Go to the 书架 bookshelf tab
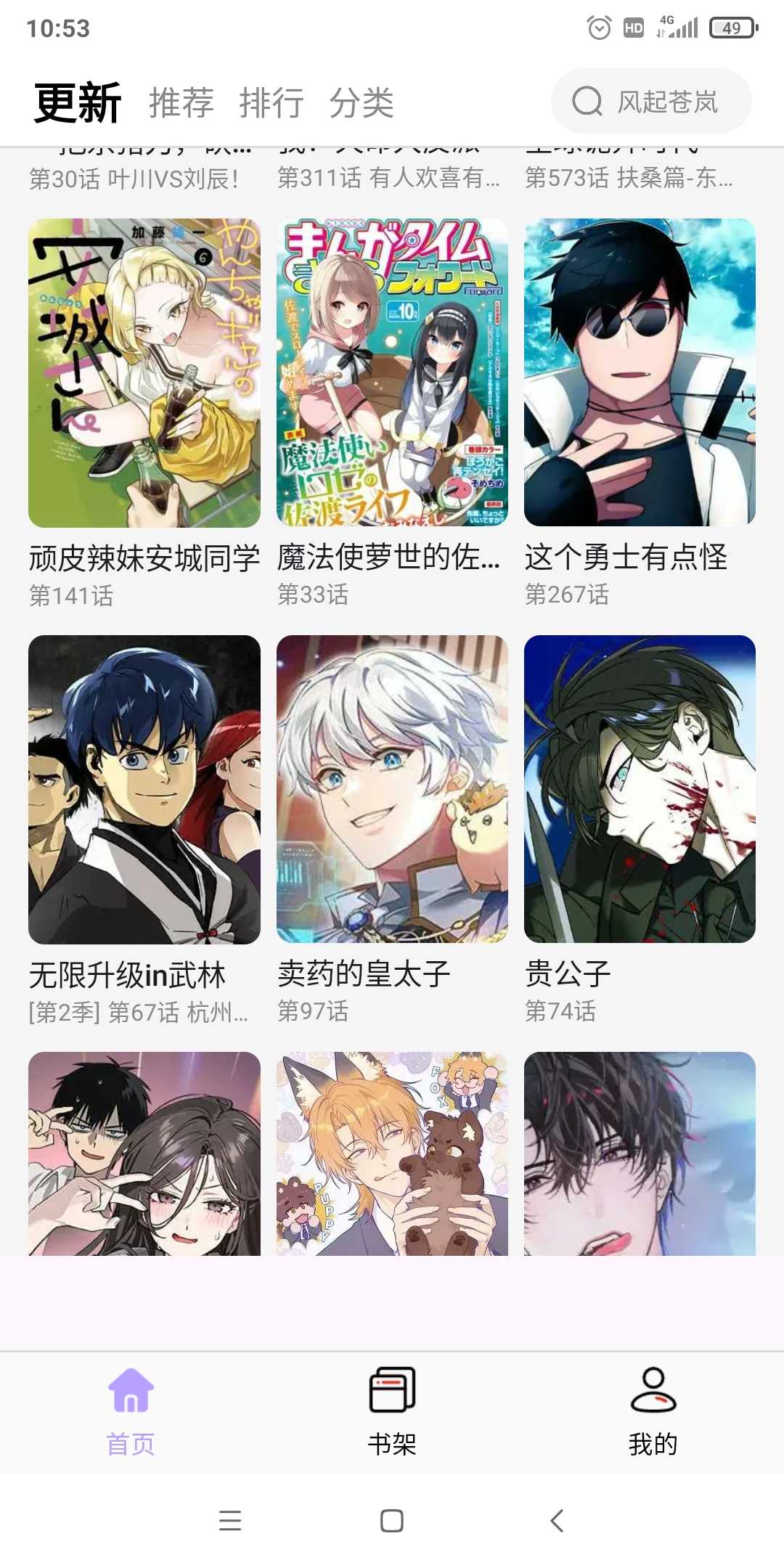Image resolution: width=784 pixels, height=1568 pixels. pyautogui.click(x=392, y=1412)
